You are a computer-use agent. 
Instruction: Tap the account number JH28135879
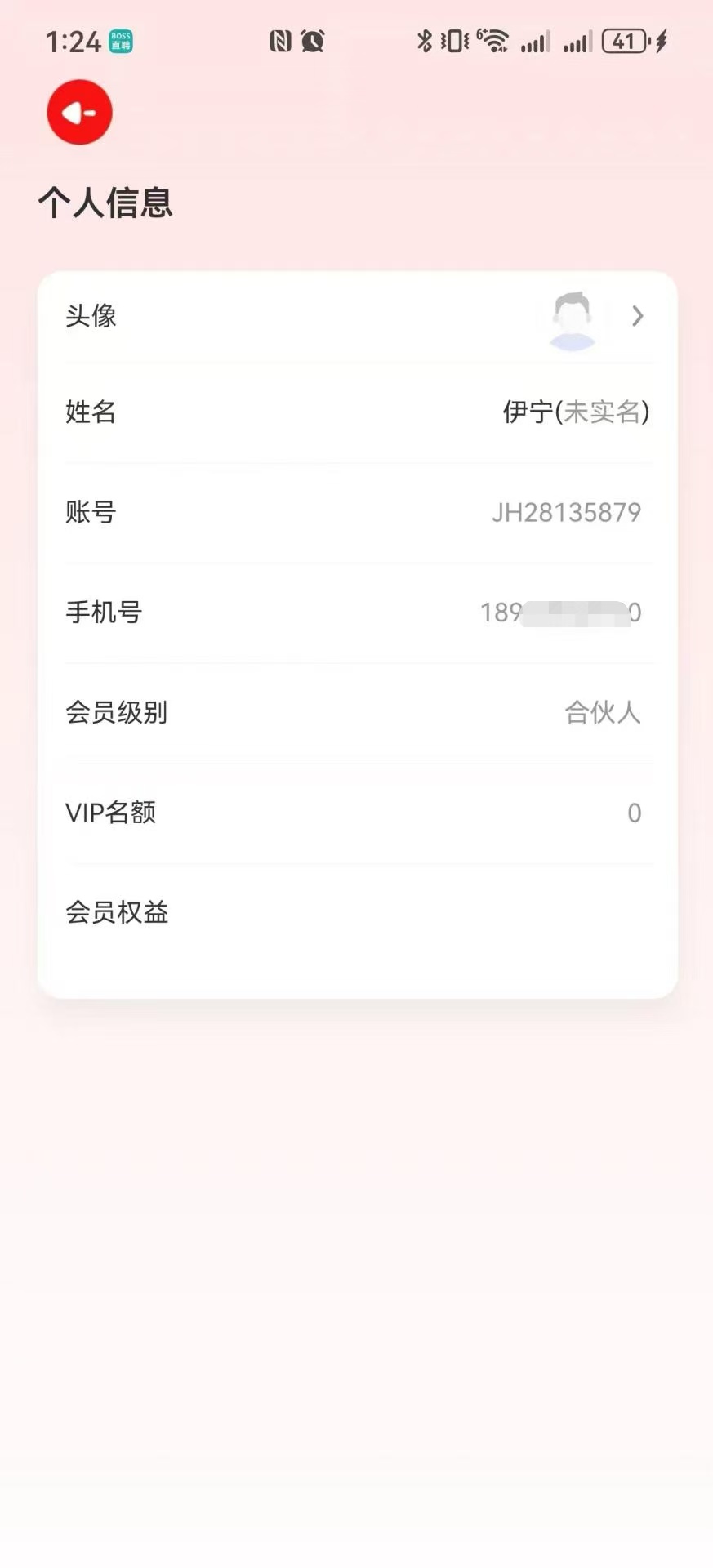tap(565, 512)
